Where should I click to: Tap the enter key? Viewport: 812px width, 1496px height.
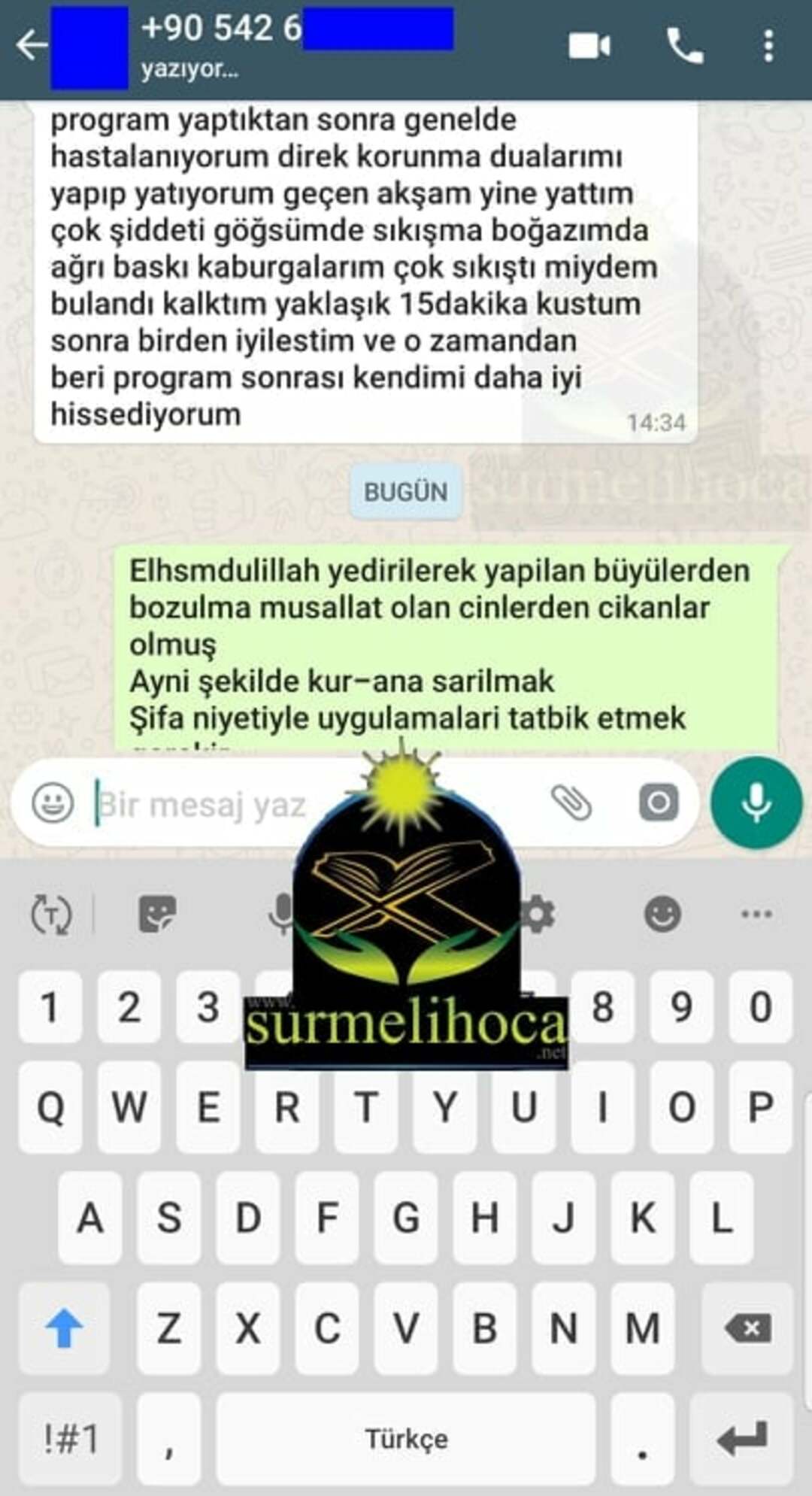click(x=743, y=1438)
